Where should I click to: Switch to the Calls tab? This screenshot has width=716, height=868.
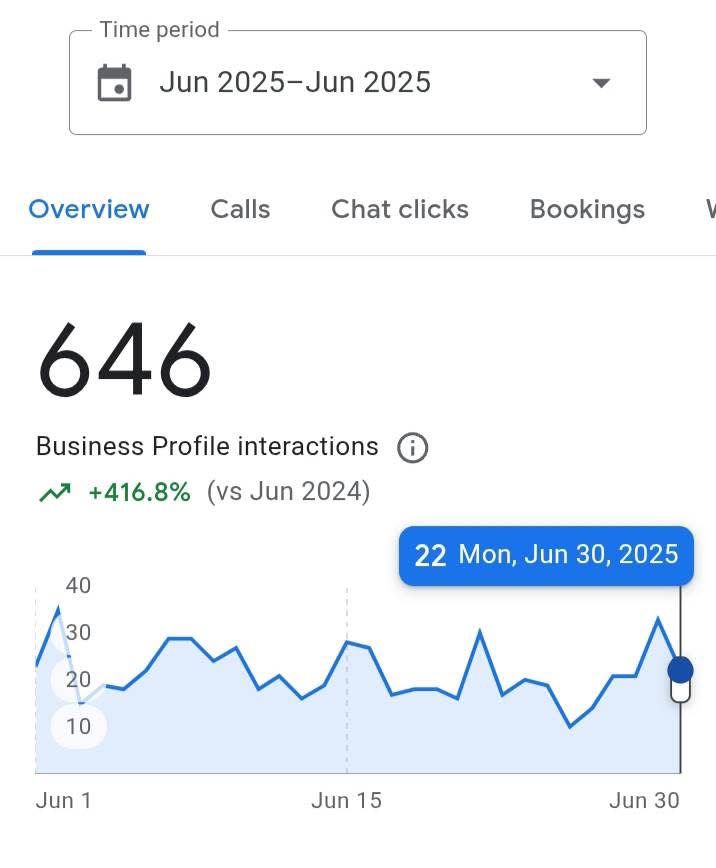tap(240, 209)
